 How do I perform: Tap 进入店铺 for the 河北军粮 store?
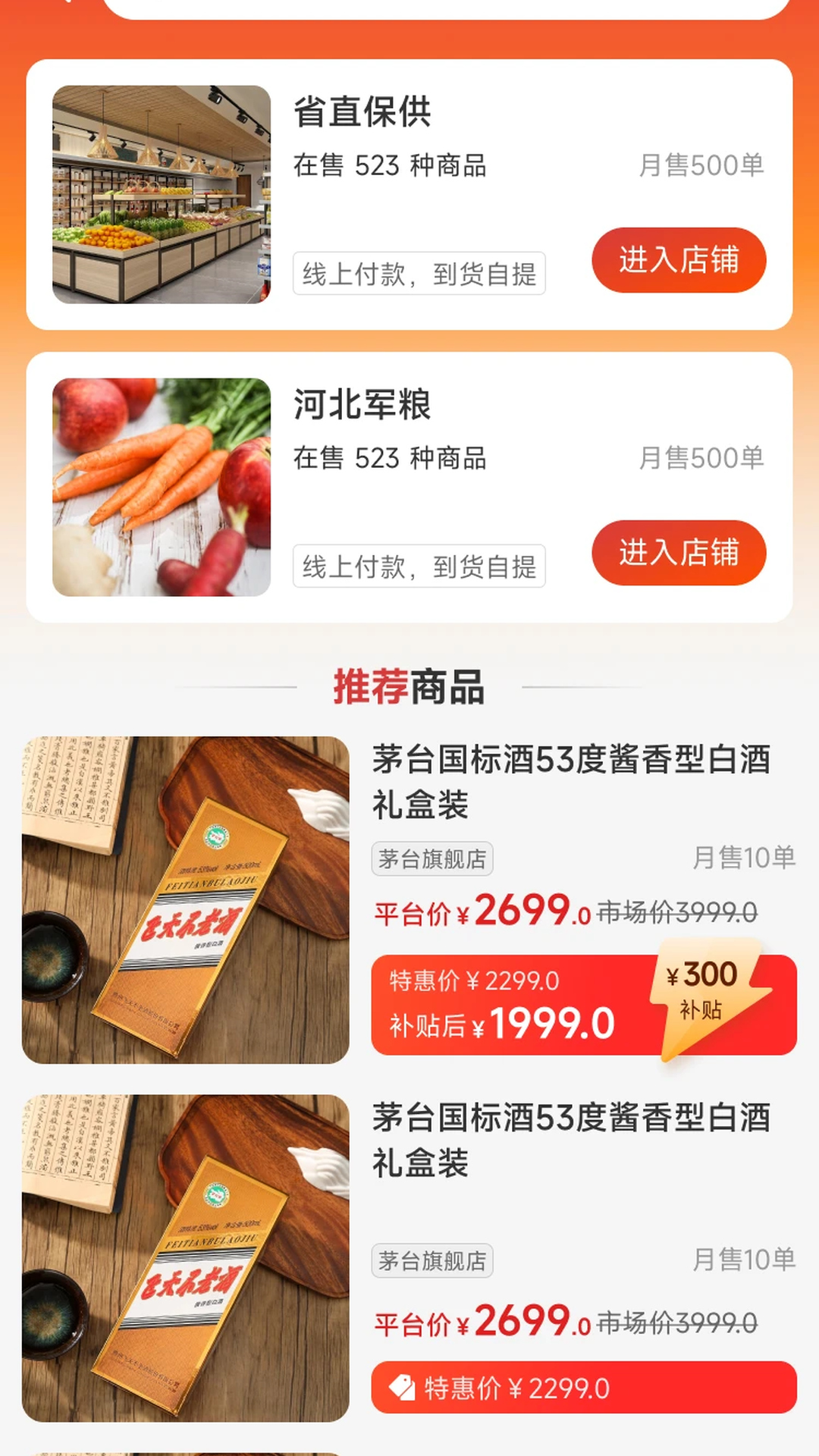pyautogui.click(x=679, y=554)
